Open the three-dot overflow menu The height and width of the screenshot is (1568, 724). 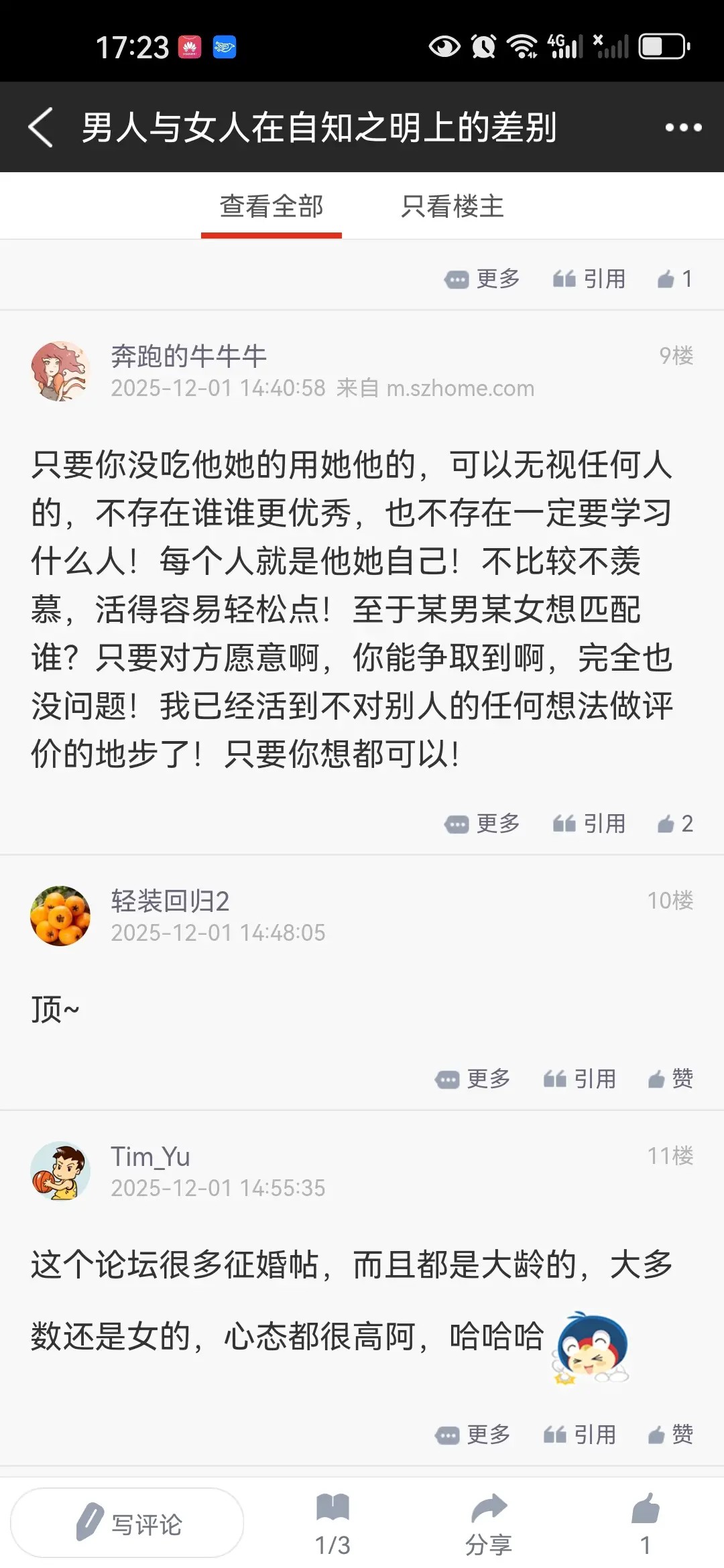click(683, 127)
